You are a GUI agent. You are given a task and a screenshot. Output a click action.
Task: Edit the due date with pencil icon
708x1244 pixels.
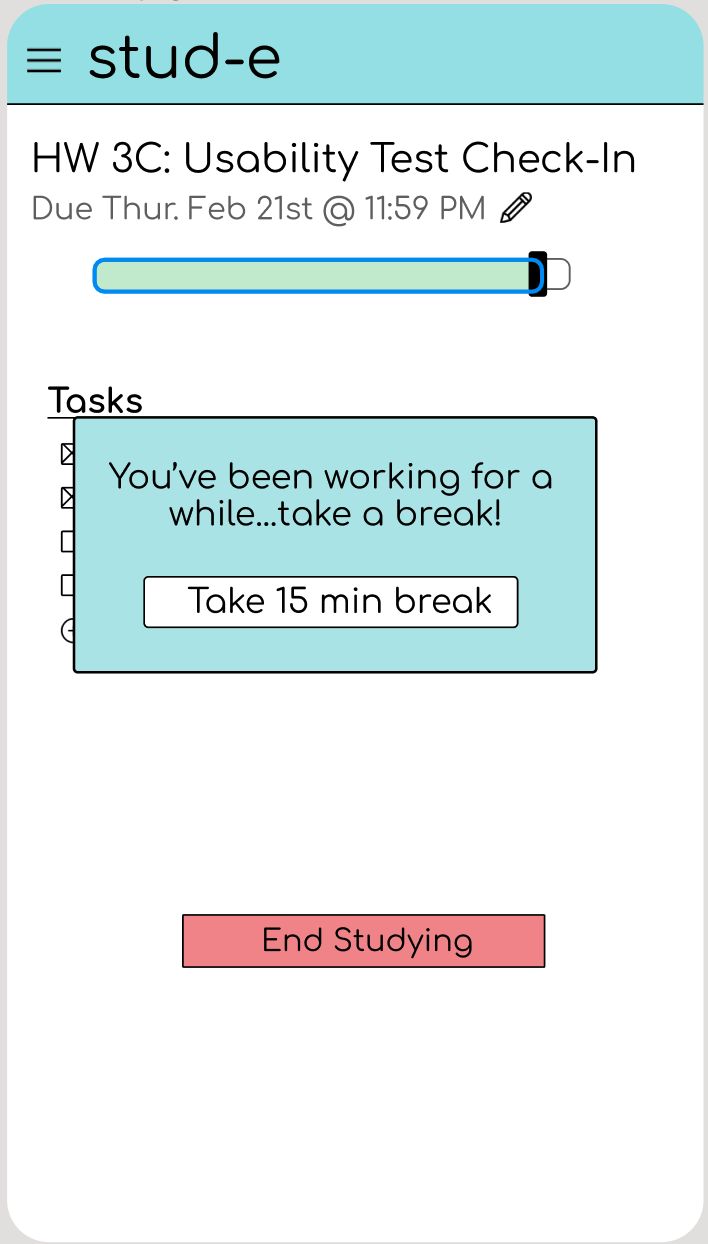click(x=516, y=208)
